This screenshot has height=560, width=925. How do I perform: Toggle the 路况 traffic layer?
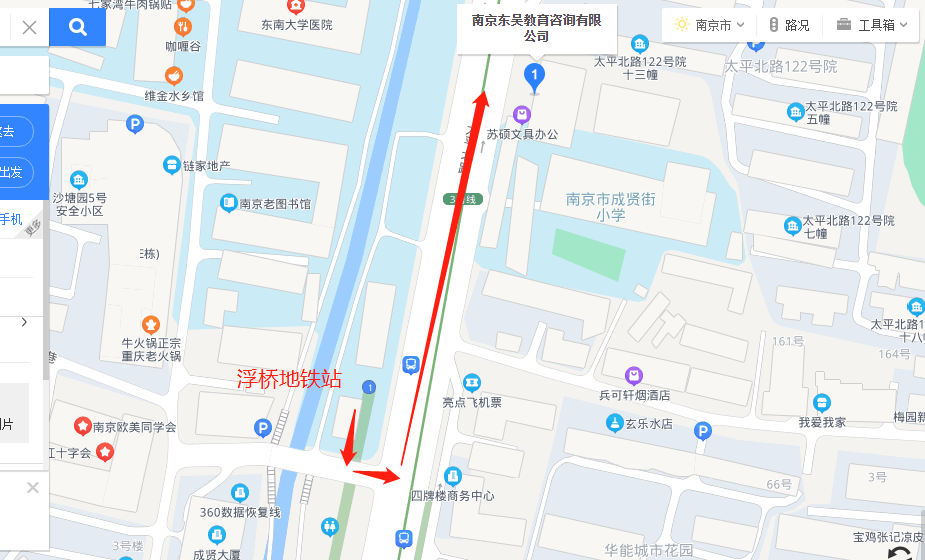coord(788,25)
